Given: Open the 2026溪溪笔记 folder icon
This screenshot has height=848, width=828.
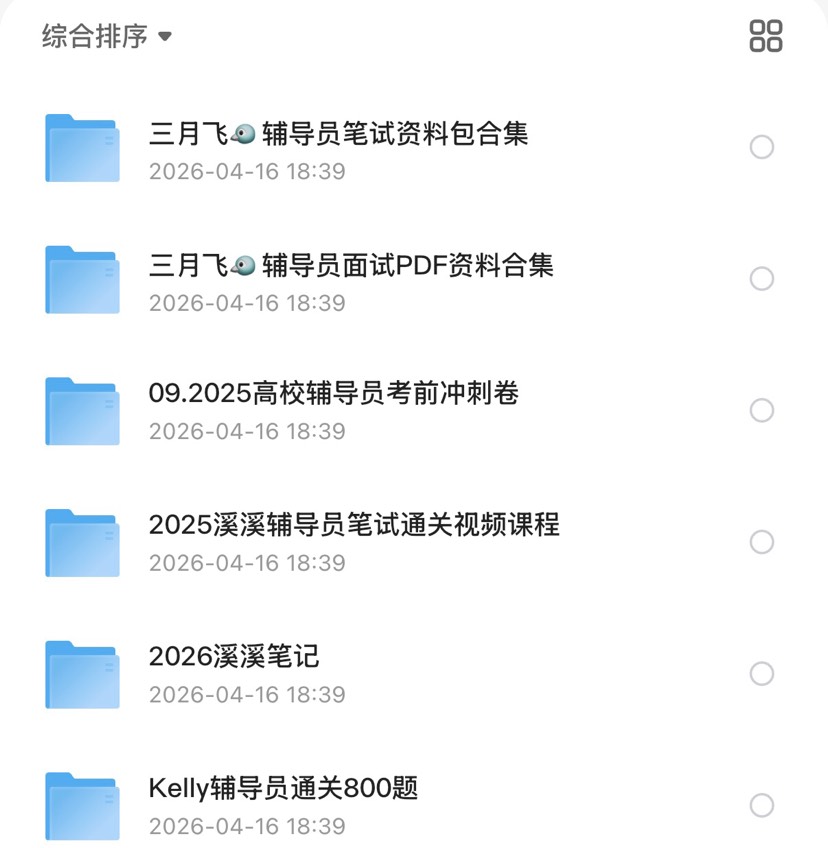Looking at the screenshot, I should coord(82,674).
